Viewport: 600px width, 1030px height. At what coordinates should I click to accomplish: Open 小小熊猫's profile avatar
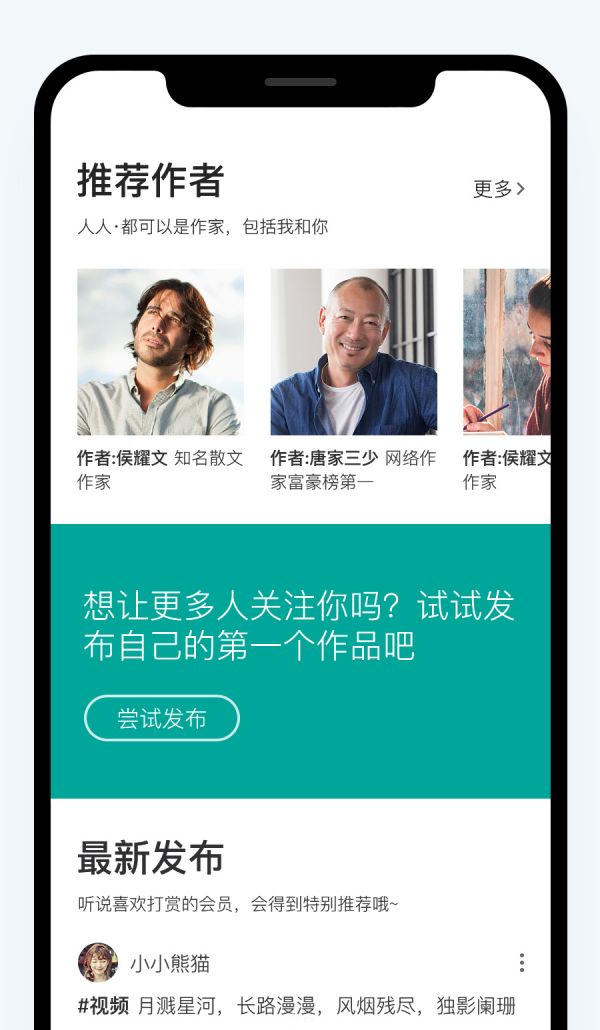coord(98,963)
